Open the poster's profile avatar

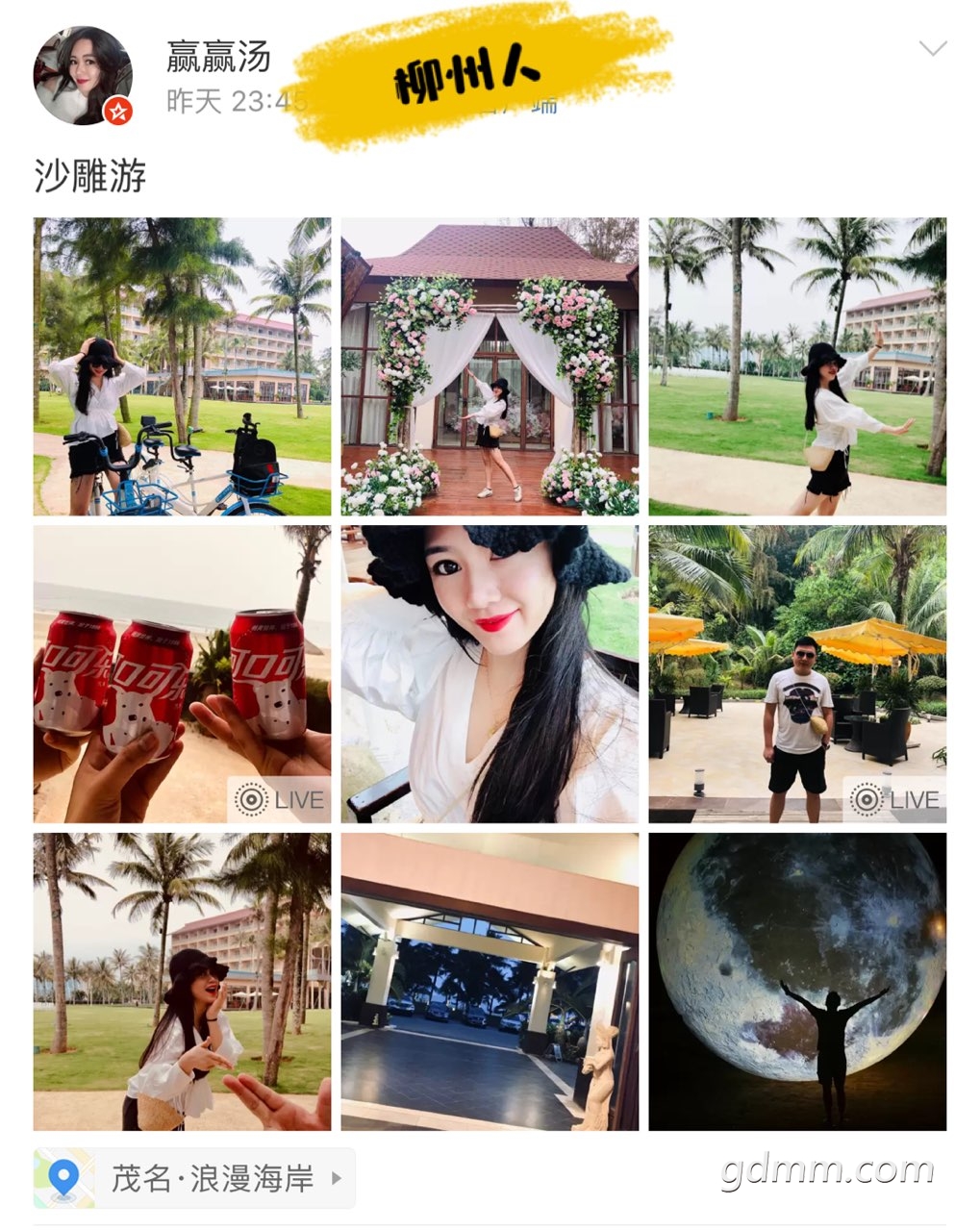coord(82,76)
